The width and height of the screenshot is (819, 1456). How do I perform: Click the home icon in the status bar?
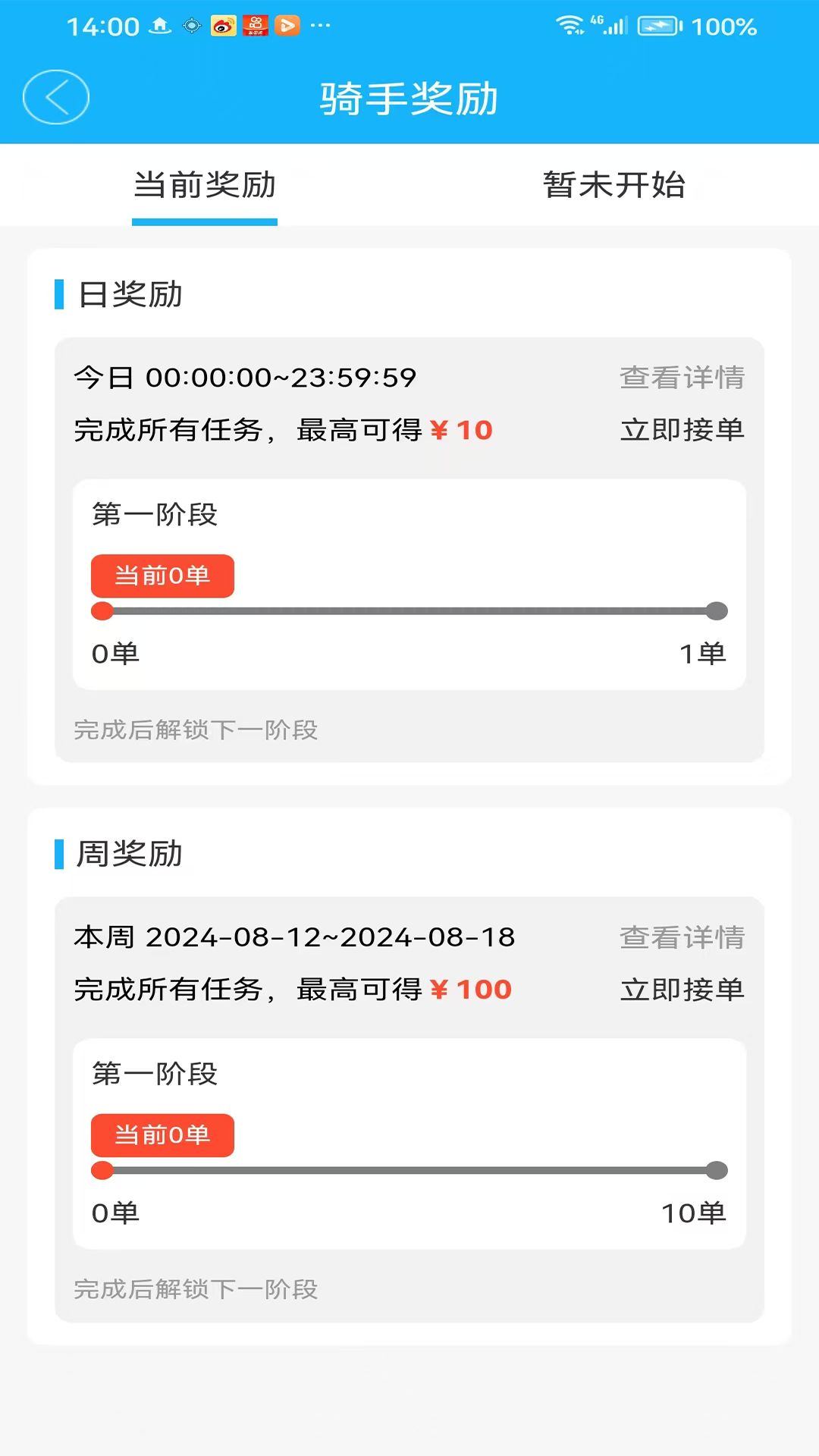pyautogui.click(x=160, y=25)
